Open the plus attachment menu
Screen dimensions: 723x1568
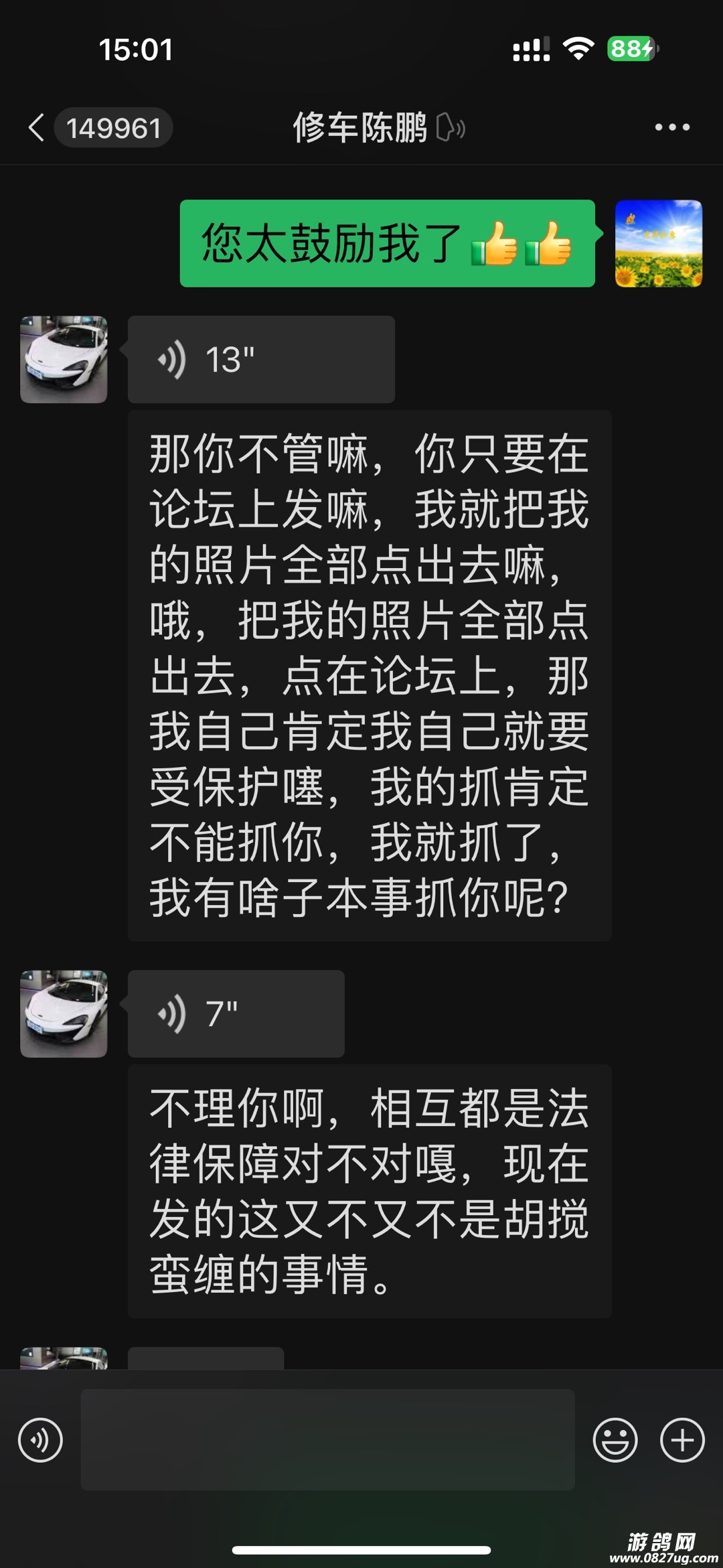682,1439
